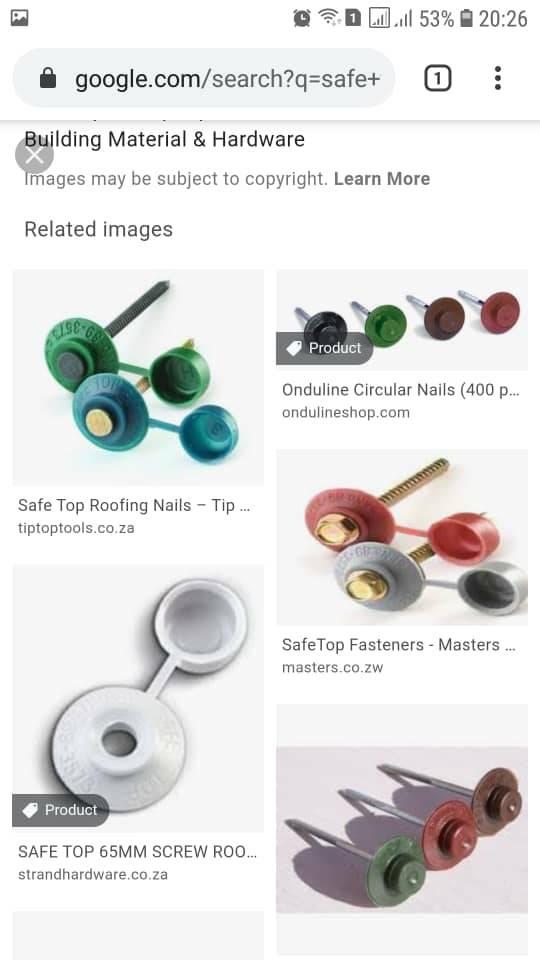Open the tab switcher showing 1 tab
The width and height of the screenshot is (540, 960).
click(437, 78)
